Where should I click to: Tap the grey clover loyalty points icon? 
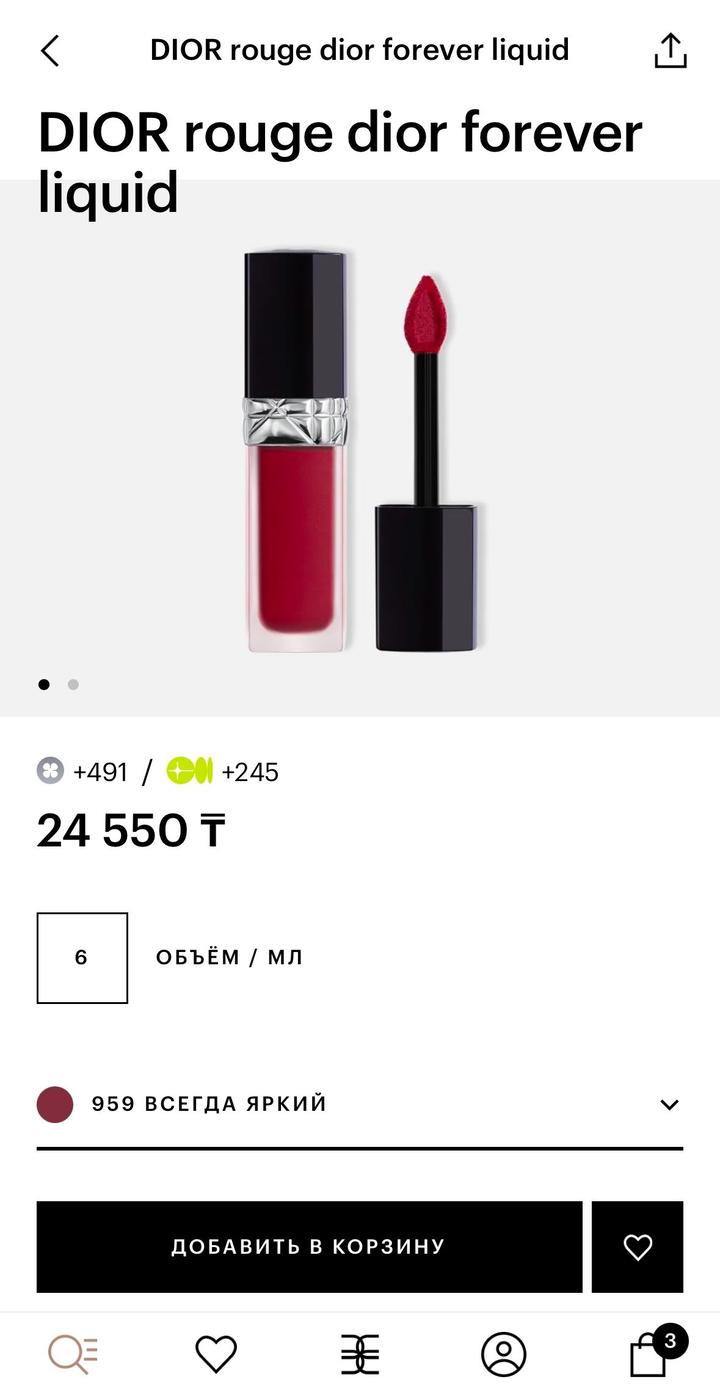[x=48, y=771]
